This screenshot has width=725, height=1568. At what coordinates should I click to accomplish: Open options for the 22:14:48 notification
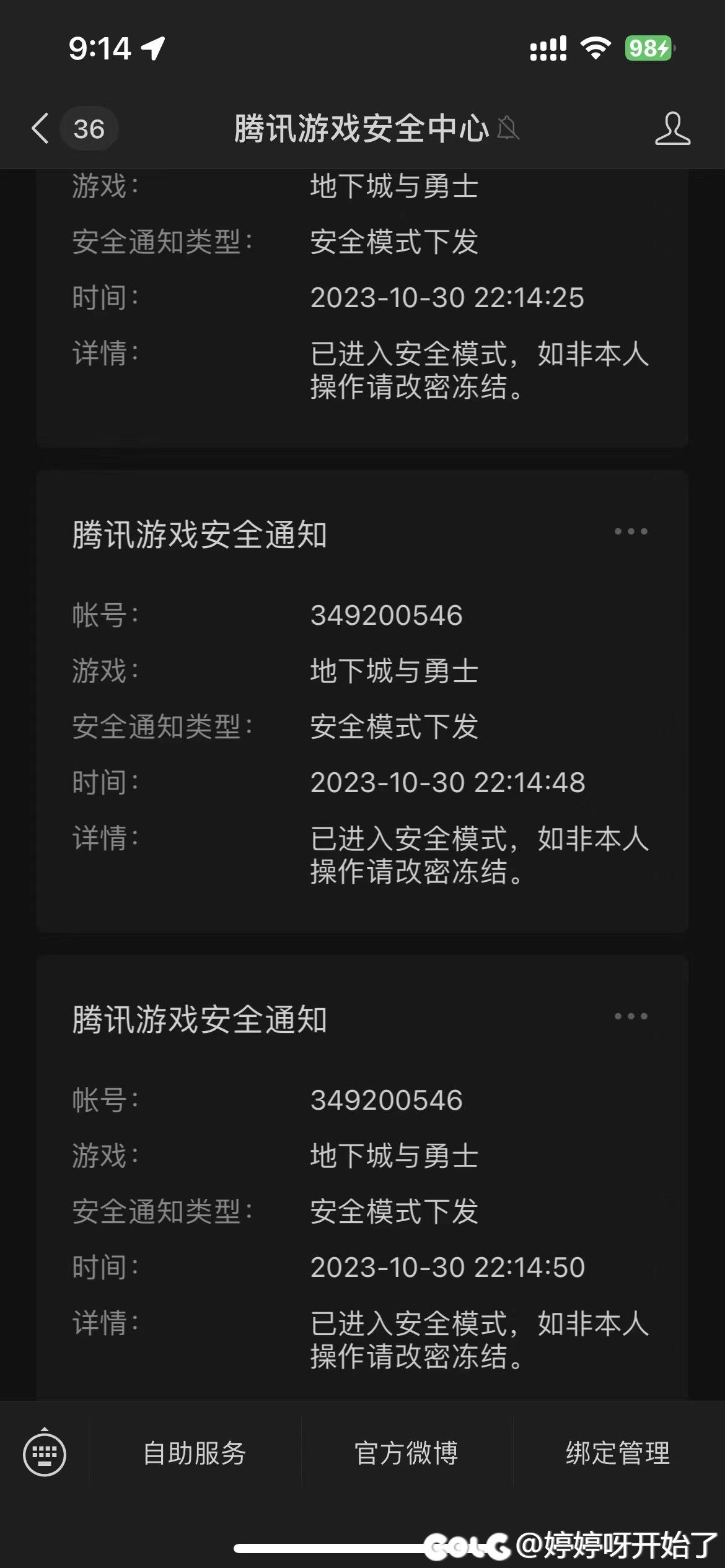click(x=630, y=531)
